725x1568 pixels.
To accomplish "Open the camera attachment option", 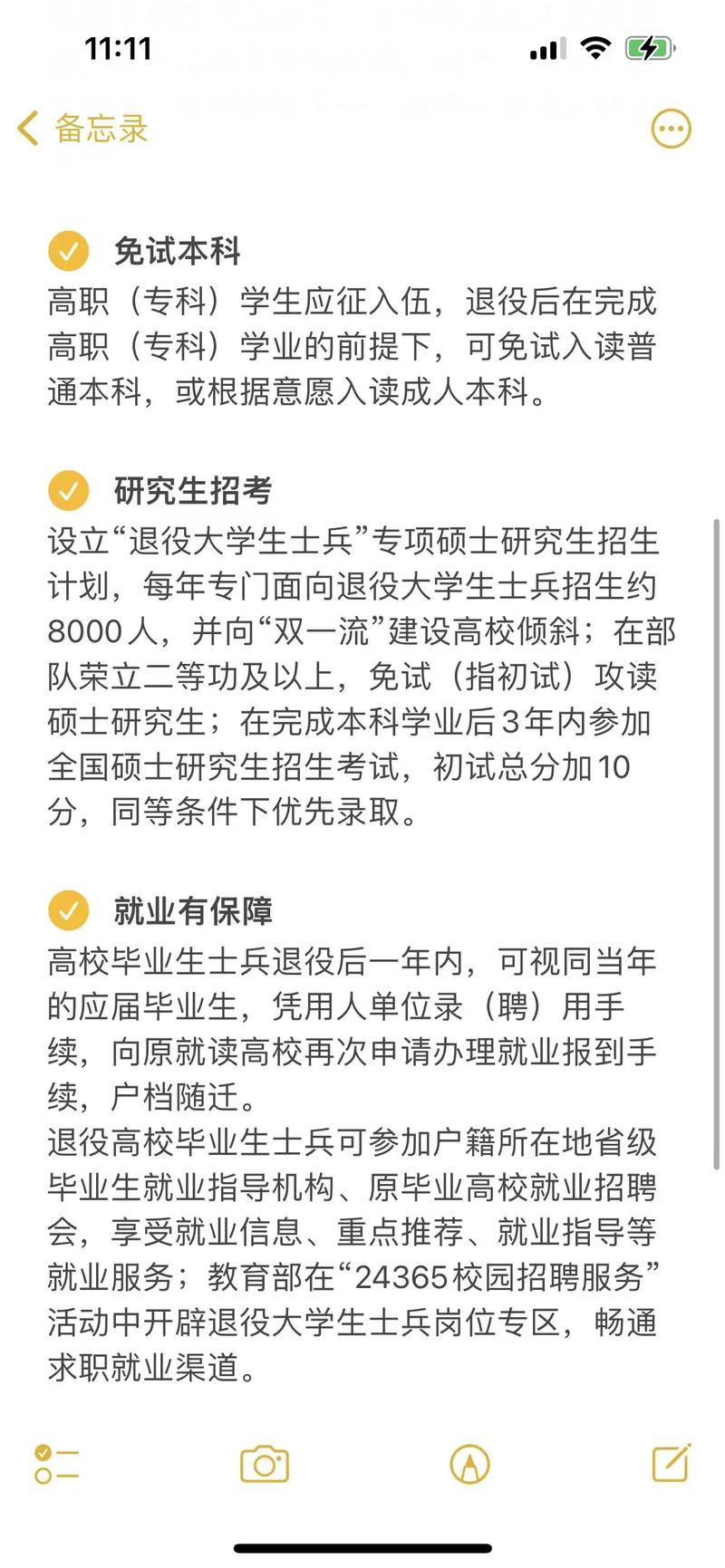I will (x=265, y=1464).
